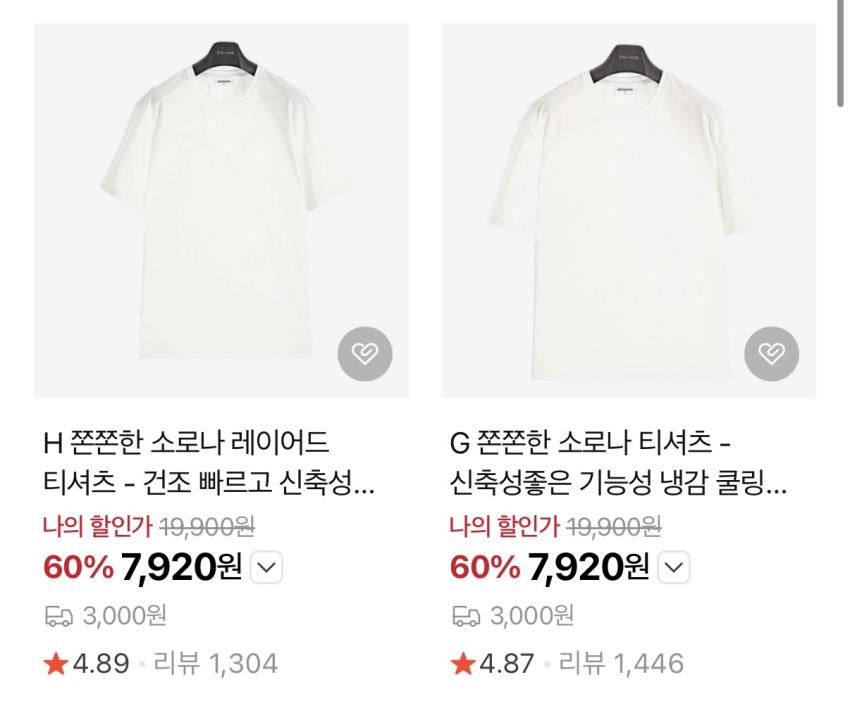Expand discount price details for H 레이어드 티셔츠
Screen dimensions: 850x701
[269, 568]
